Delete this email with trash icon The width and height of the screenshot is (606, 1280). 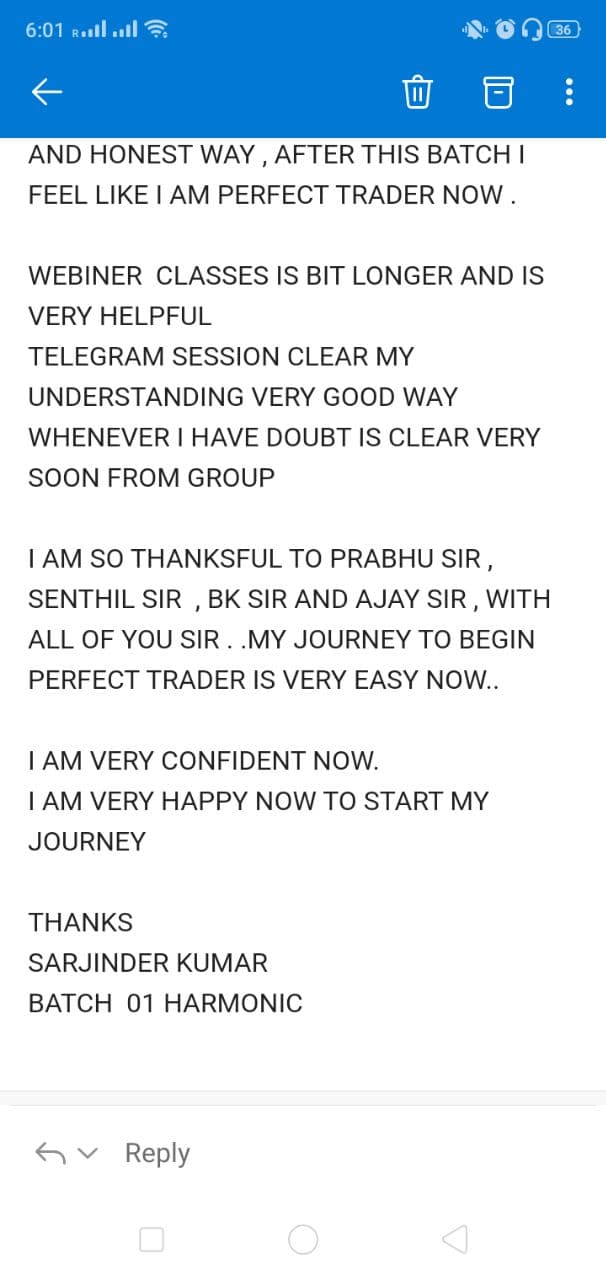click(417, 92)
